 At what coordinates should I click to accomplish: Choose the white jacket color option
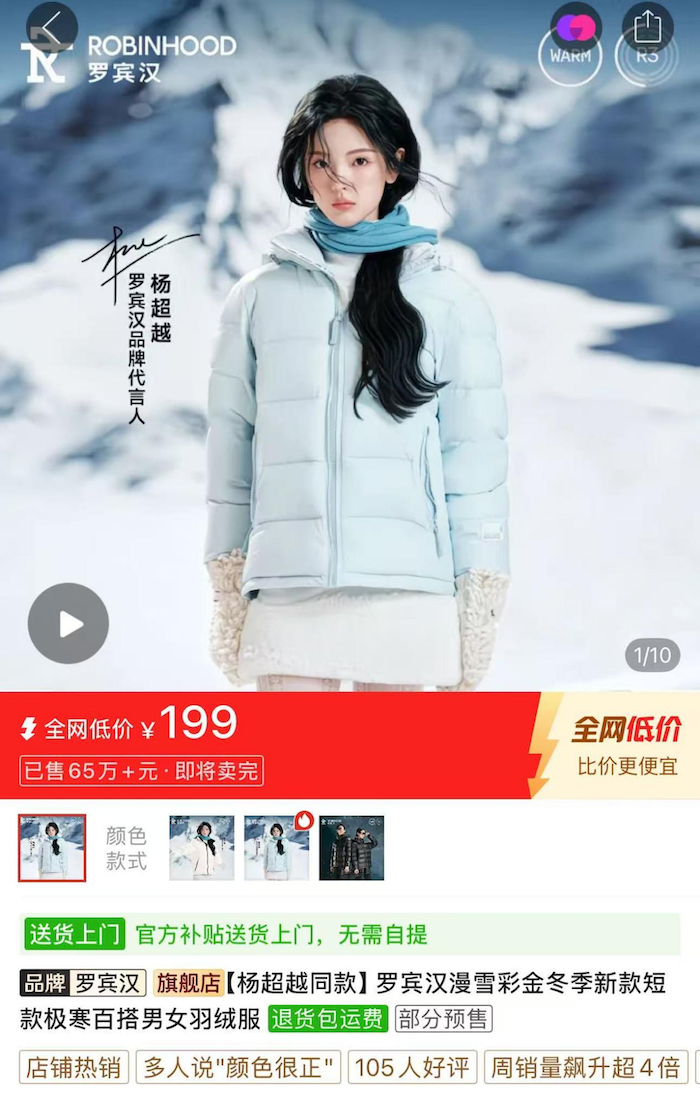(202, 848)
